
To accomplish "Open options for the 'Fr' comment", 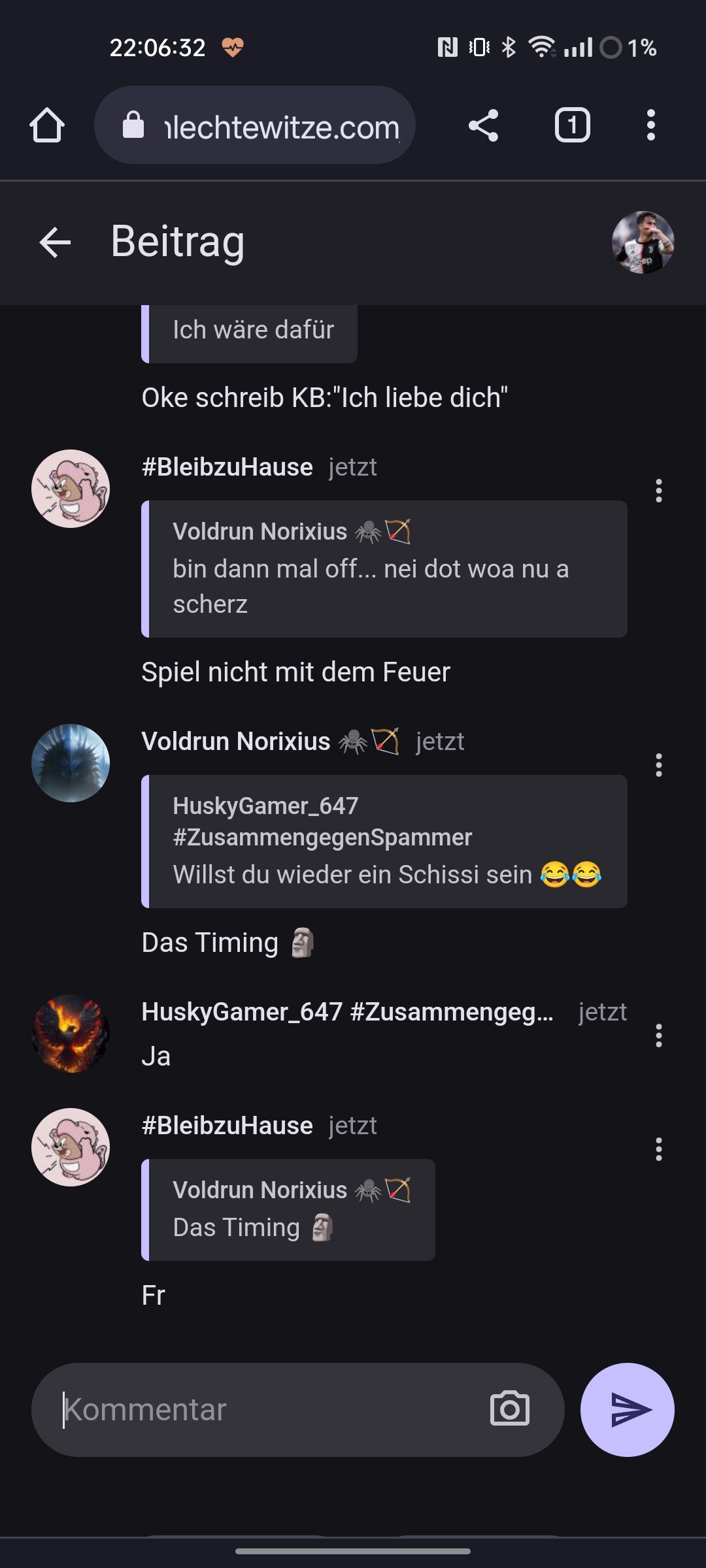I will point(658,1149).
